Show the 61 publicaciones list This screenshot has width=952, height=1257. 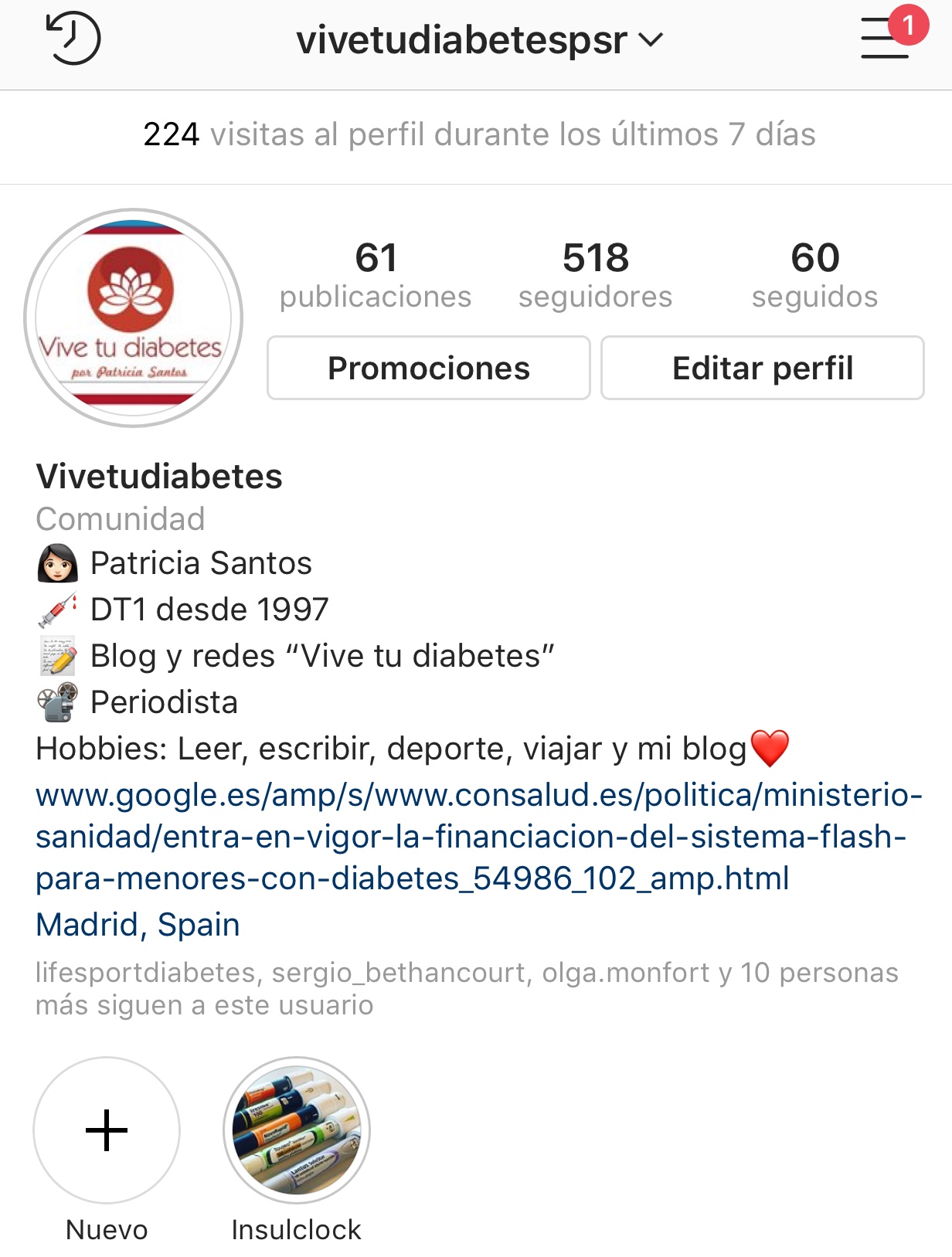point(376,275)
